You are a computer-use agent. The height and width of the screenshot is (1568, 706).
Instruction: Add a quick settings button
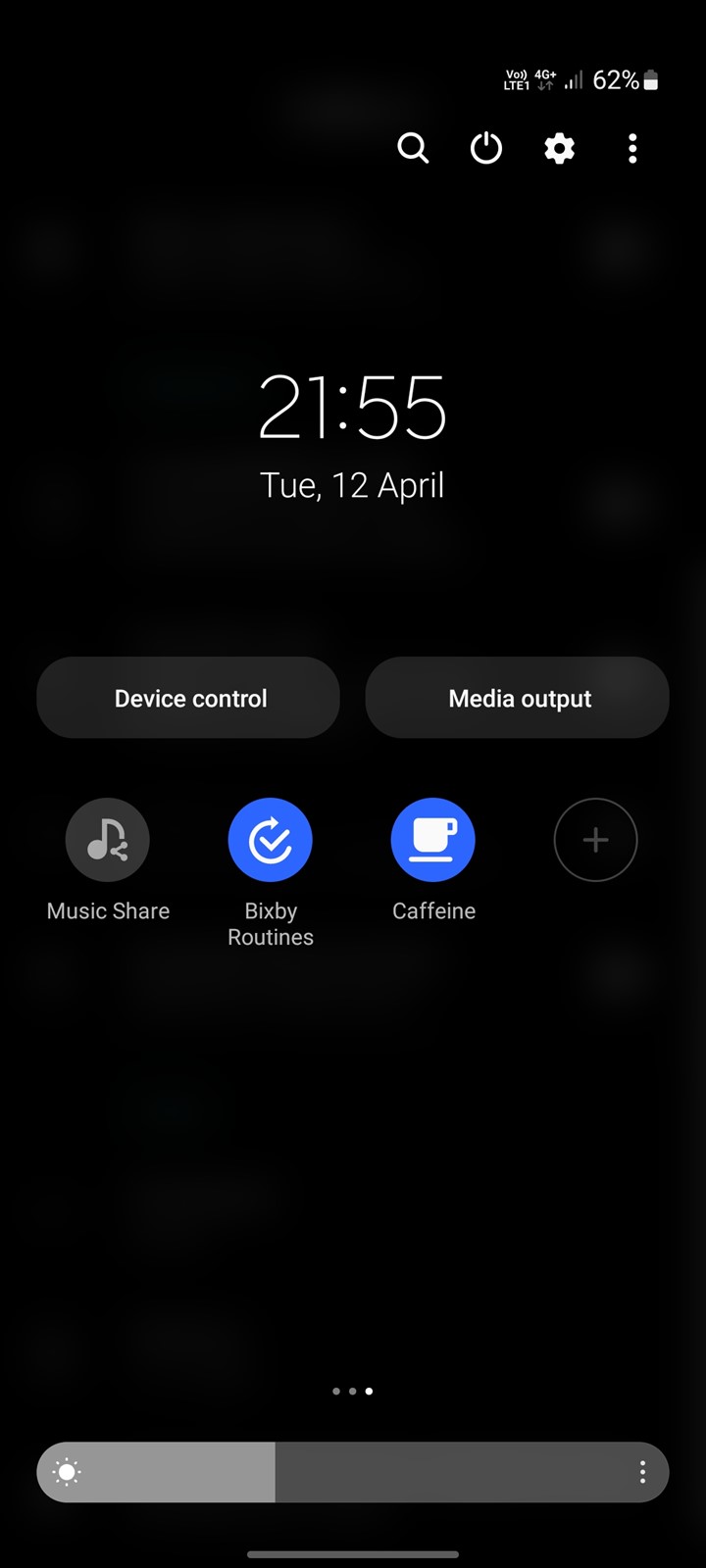(x=595, y=840)
